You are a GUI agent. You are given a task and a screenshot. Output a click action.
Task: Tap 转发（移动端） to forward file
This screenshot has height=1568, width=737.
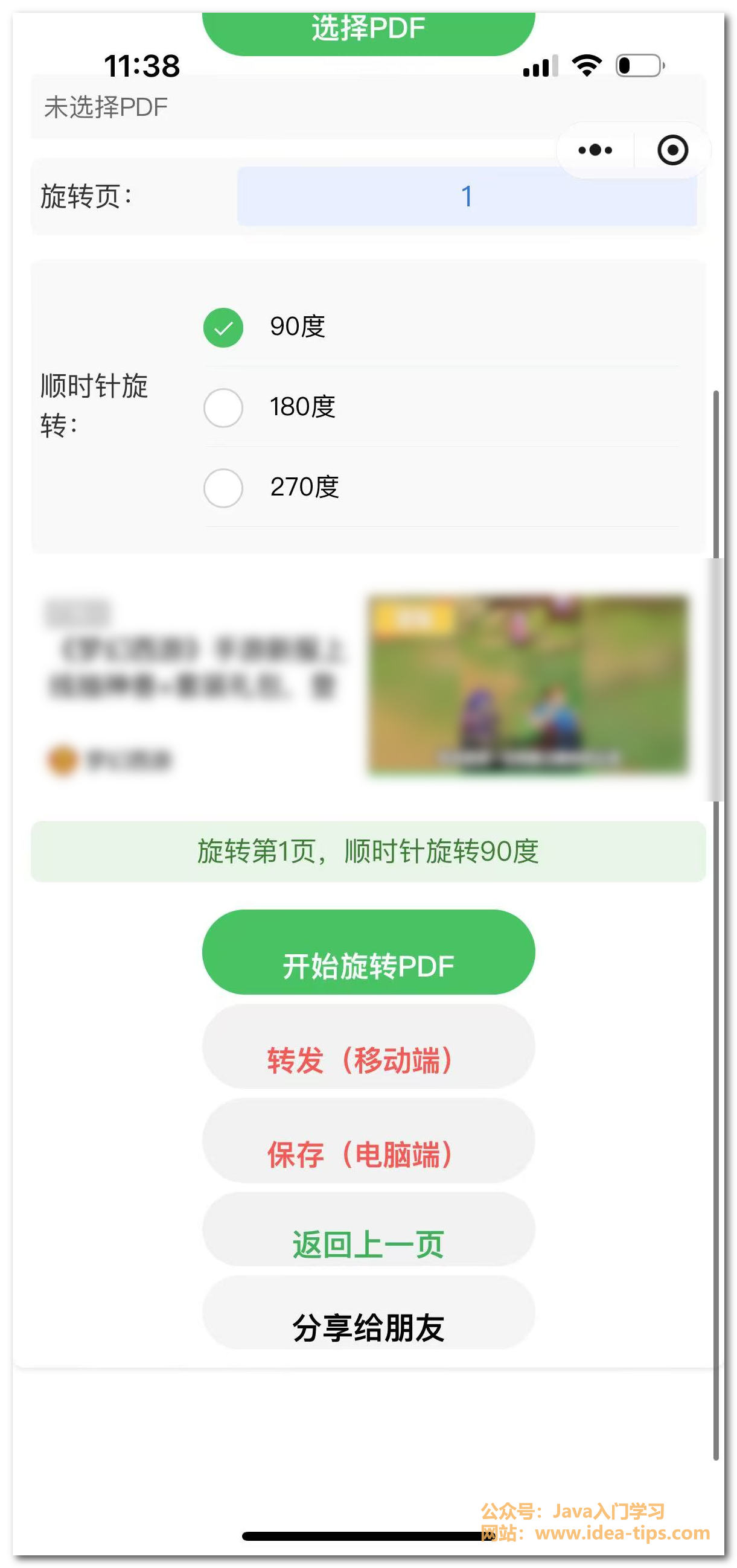point(368,1047)
